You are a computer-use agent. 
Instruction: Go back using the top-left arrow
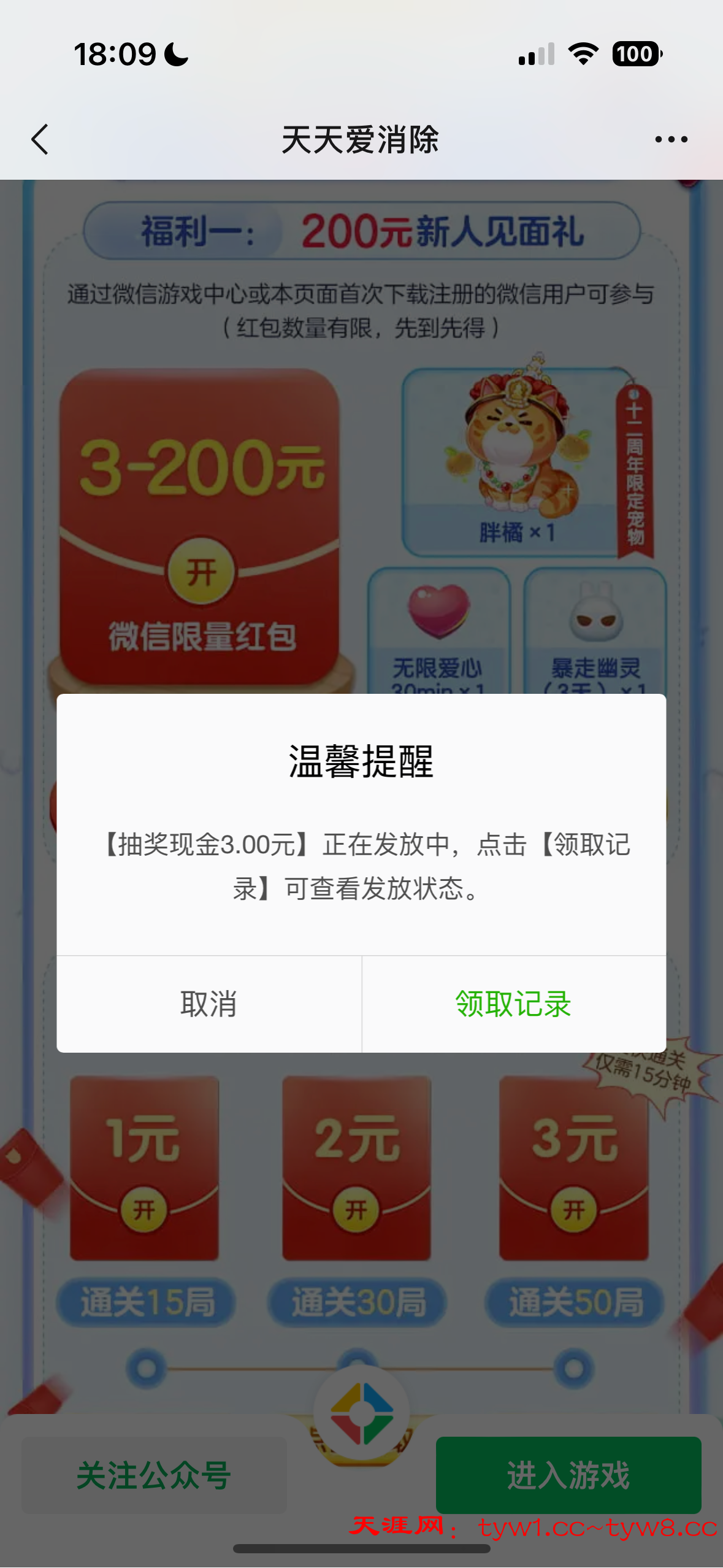(40, 139)
